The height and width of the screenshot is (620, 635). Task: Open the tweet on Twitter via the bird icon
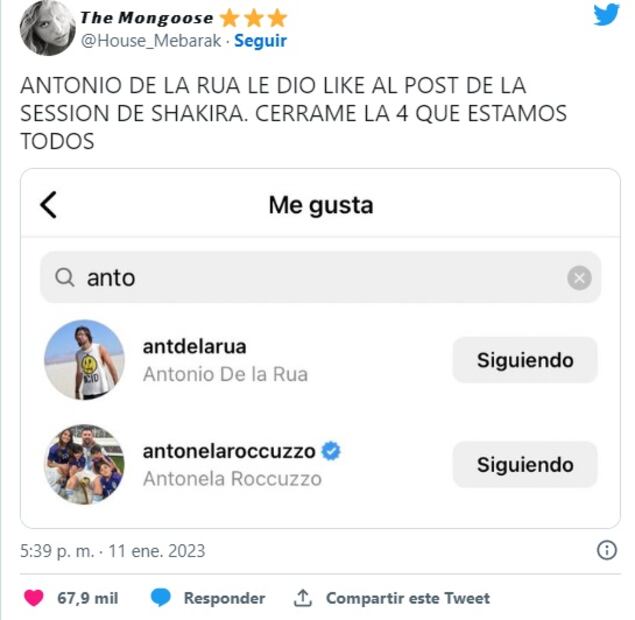point(606,15)
